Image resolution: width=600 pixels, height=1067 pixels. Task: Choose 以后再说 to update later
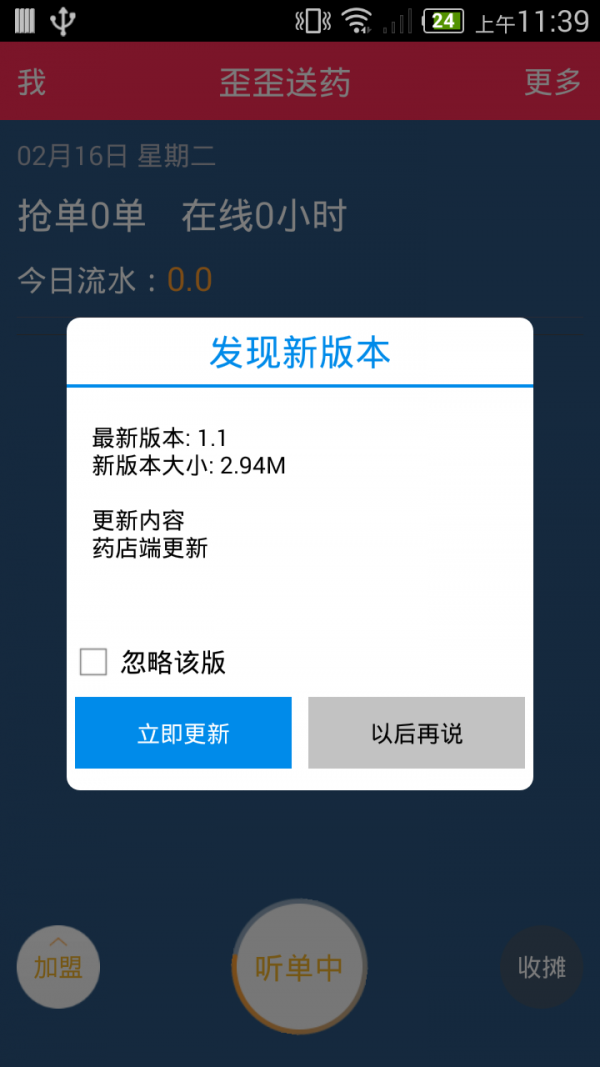tap(416, 733)
